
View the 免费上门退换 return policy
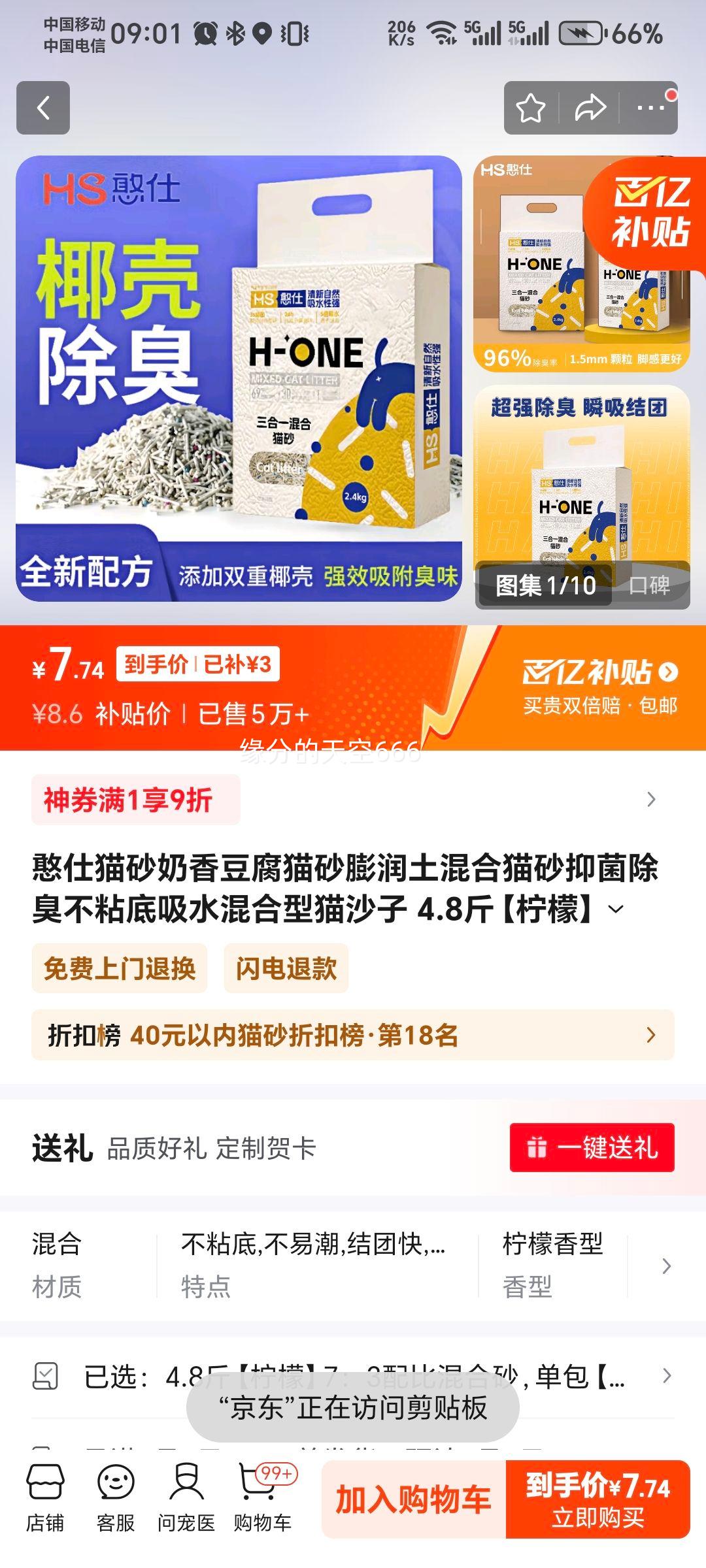click(120, 968)
